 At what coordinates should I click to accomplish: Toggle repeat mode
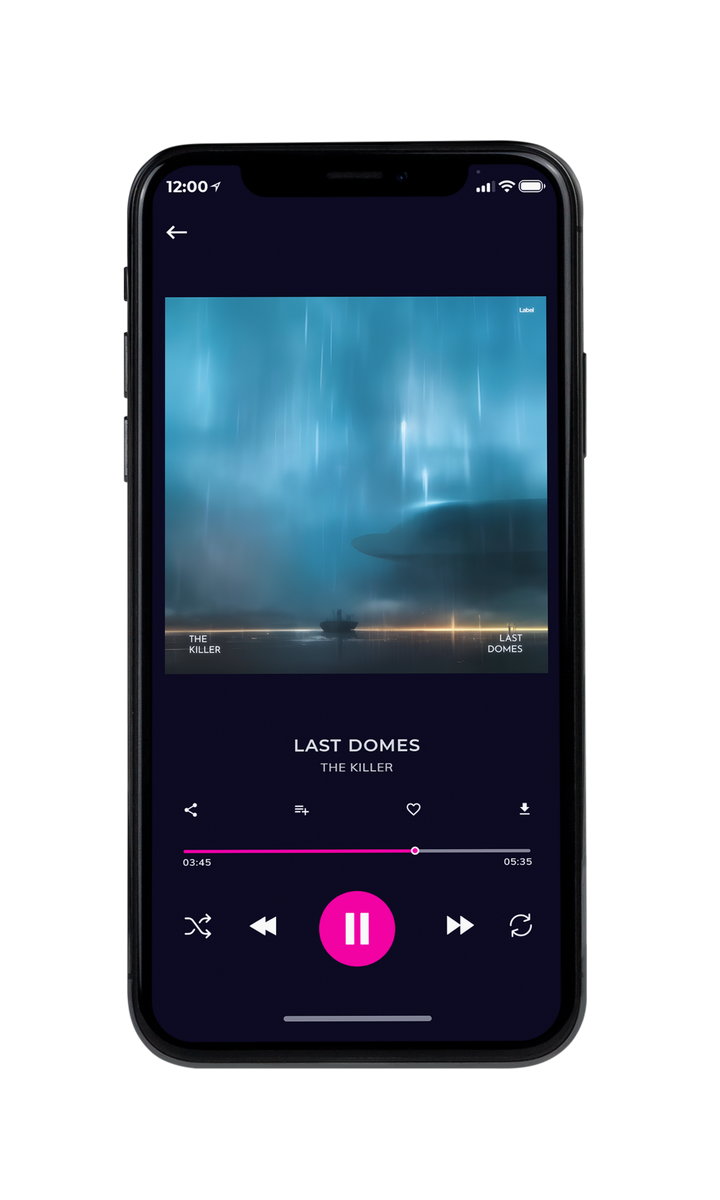coord(521,926)
